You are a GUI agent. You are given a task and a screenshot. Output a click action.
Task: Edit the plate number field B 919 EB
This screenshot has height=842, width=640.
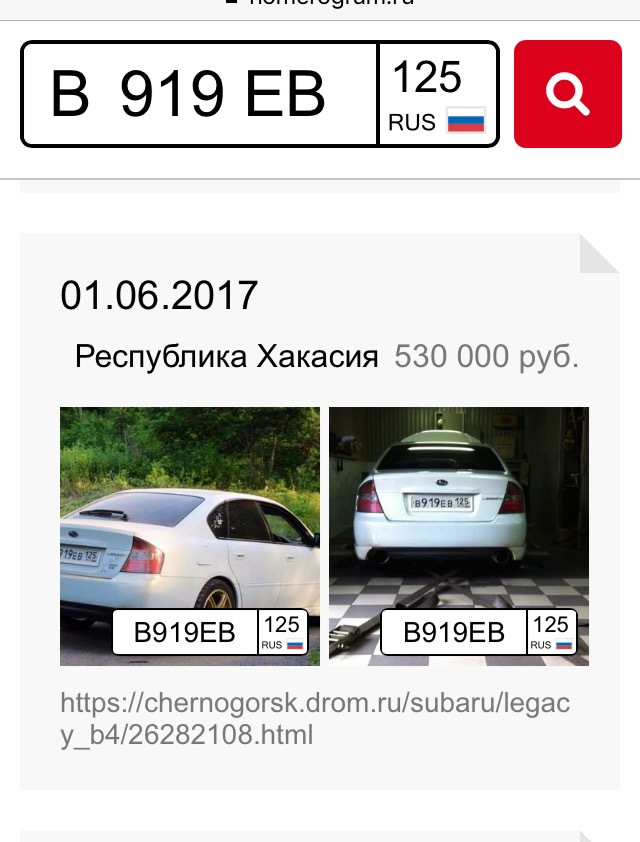[x=199, y=94]
